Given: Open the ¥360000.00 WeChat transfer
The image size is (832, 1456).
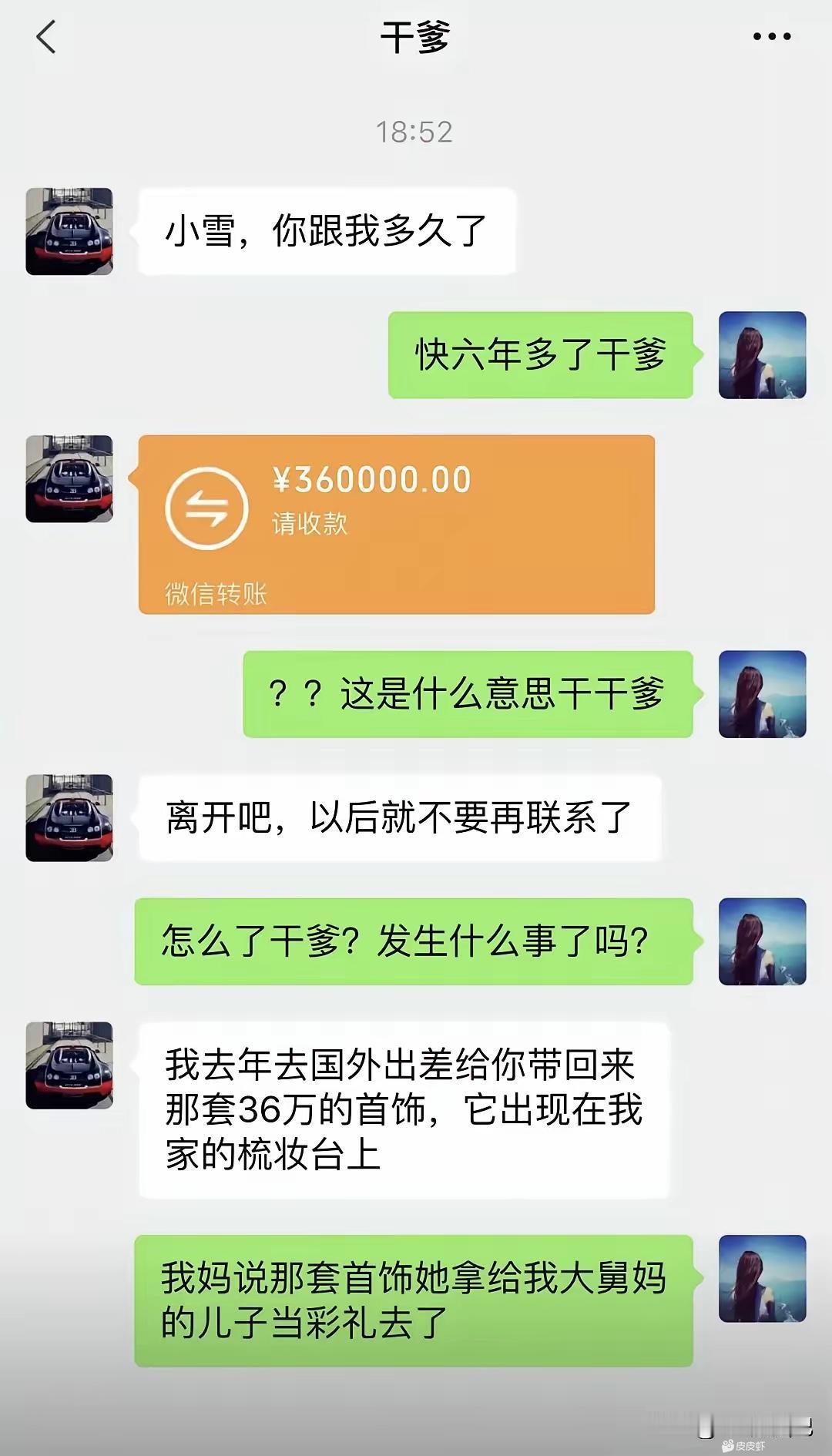Looking at the screenshot, I should pos(396,524).
